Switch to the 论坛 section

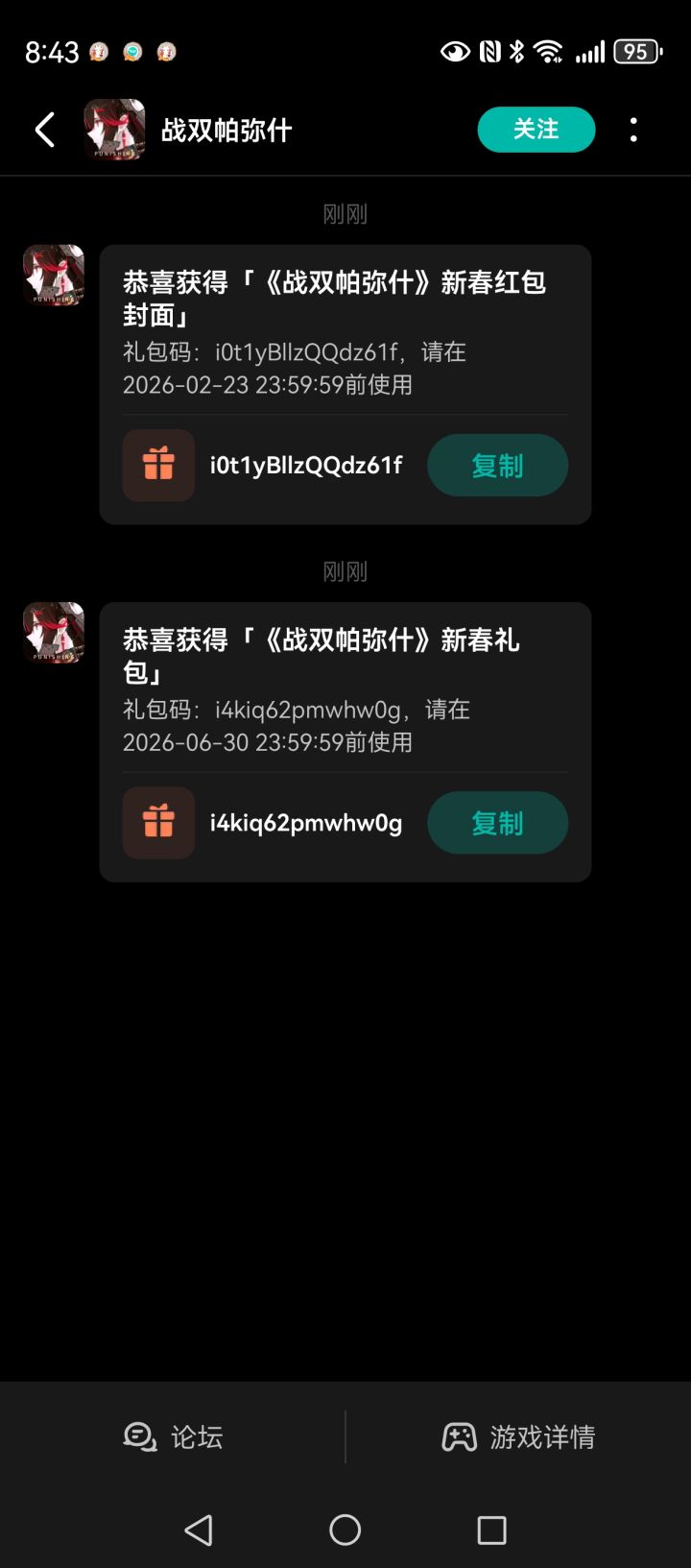coord(173,1437)
